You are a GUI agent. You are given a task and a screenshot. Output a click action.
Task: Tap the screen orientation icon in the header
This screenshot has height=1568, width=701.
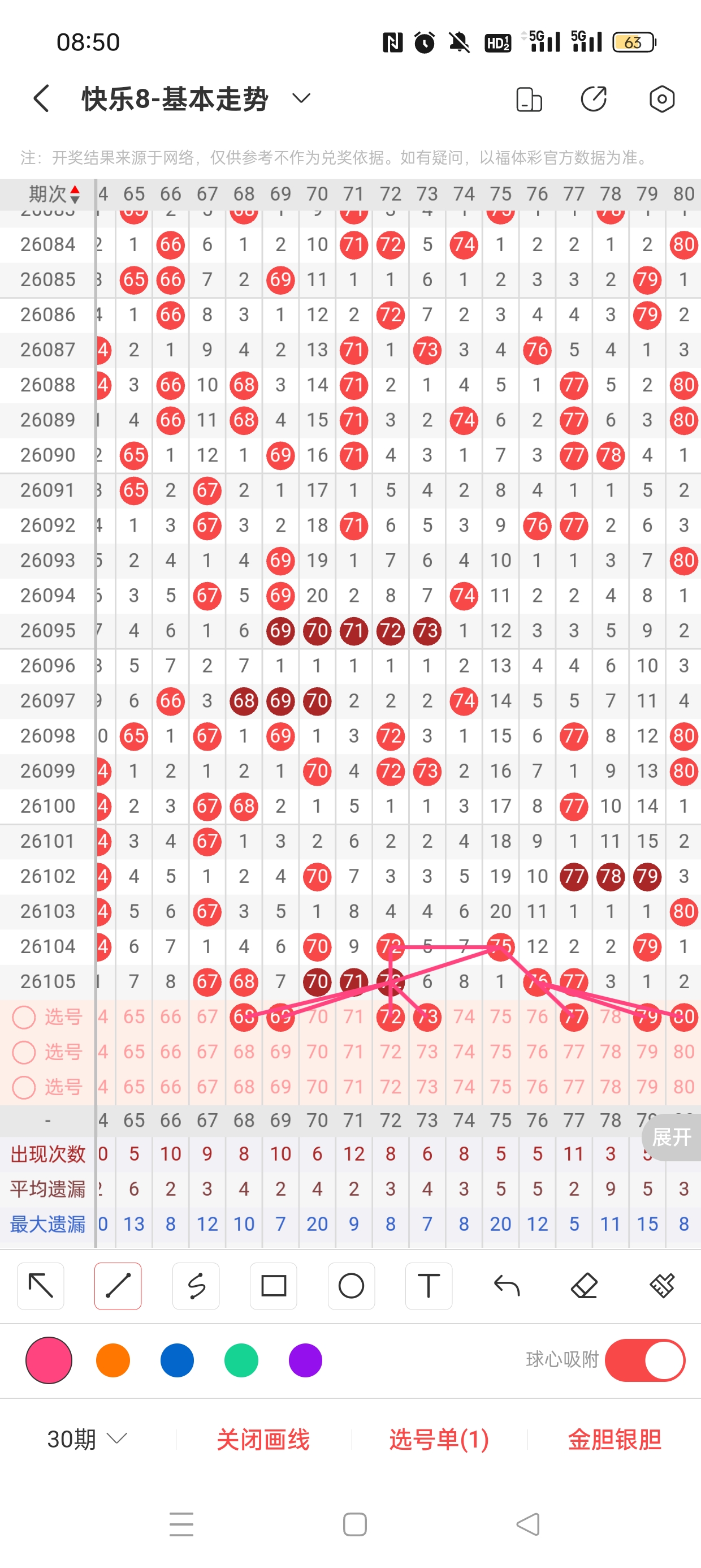click(x=529, y=99)
